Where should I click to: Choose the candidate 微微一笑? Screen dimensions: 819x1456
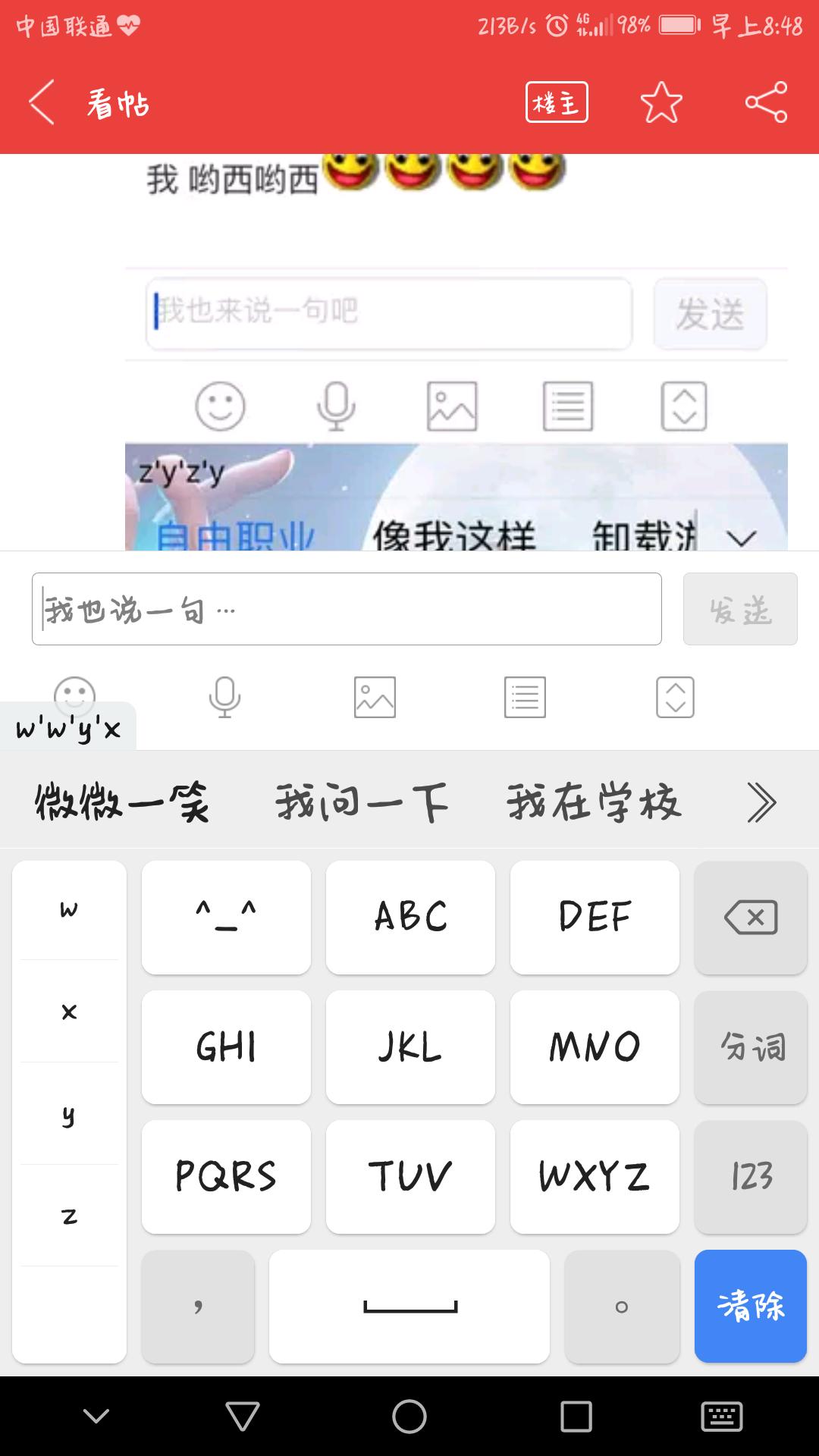tap(121, 802)
